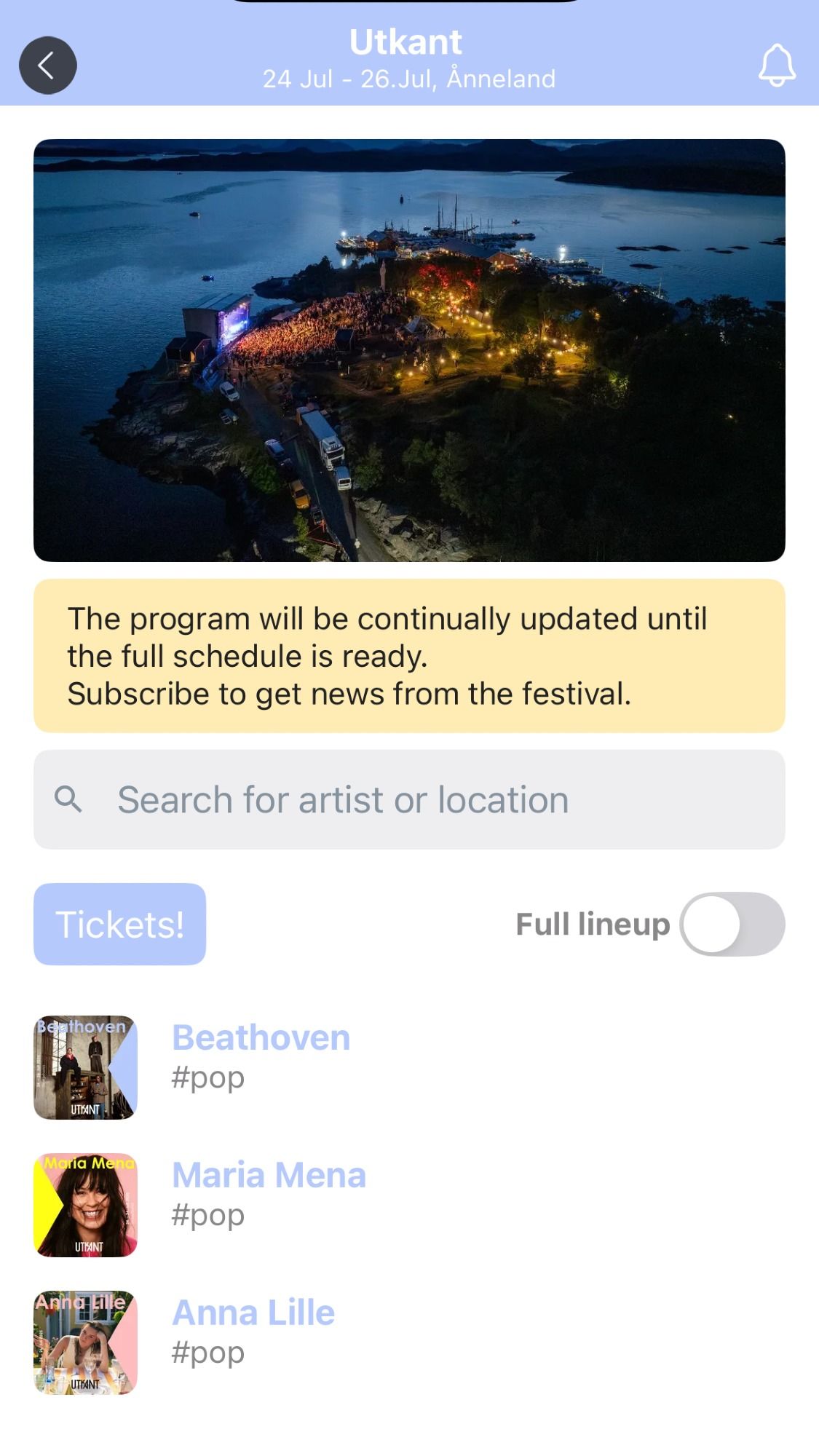Viewport: 819px width, 1456px height.
Task: Open Beathoven artist details
Action: tap(261, 1038)
